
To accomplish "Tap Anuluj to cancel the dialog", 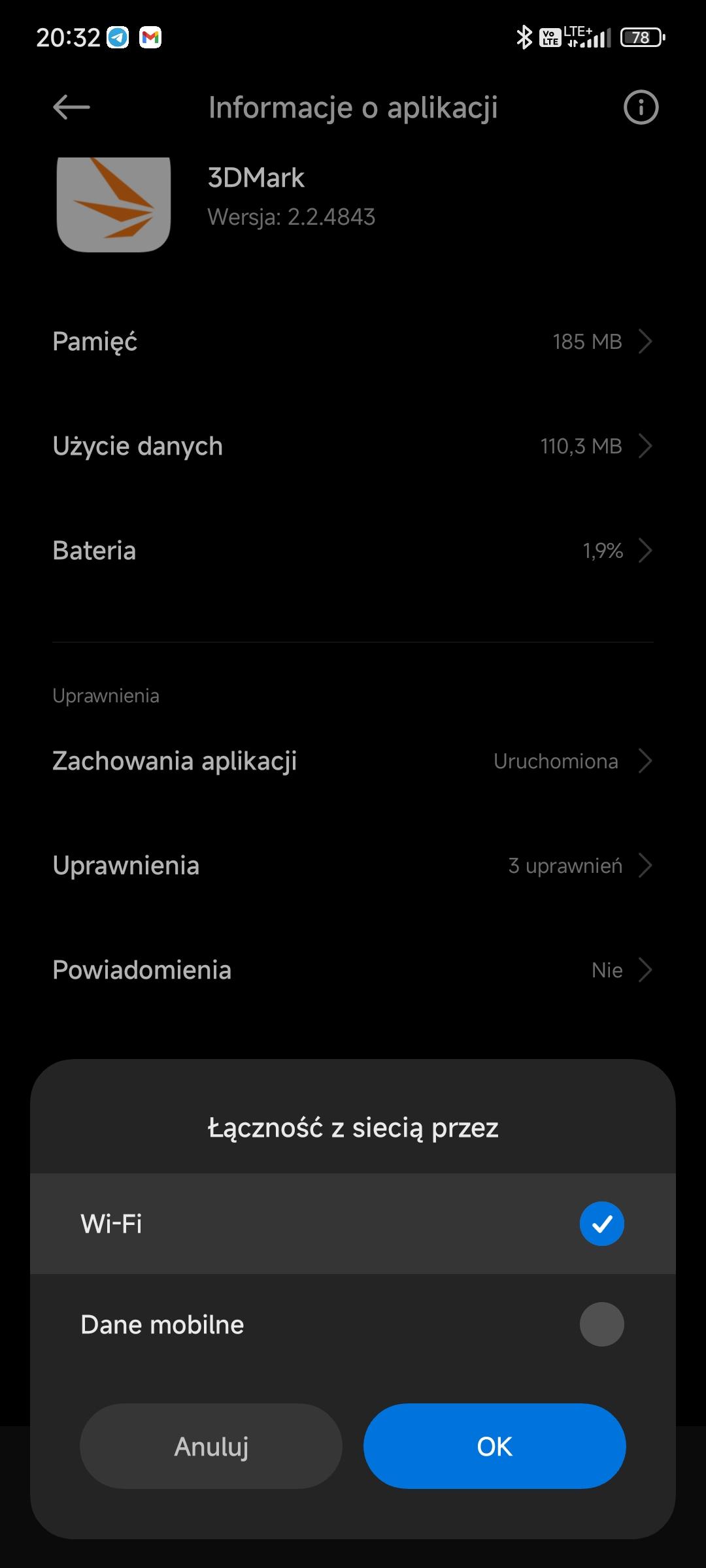I will pyautogui.click(x=211, y=1446).
